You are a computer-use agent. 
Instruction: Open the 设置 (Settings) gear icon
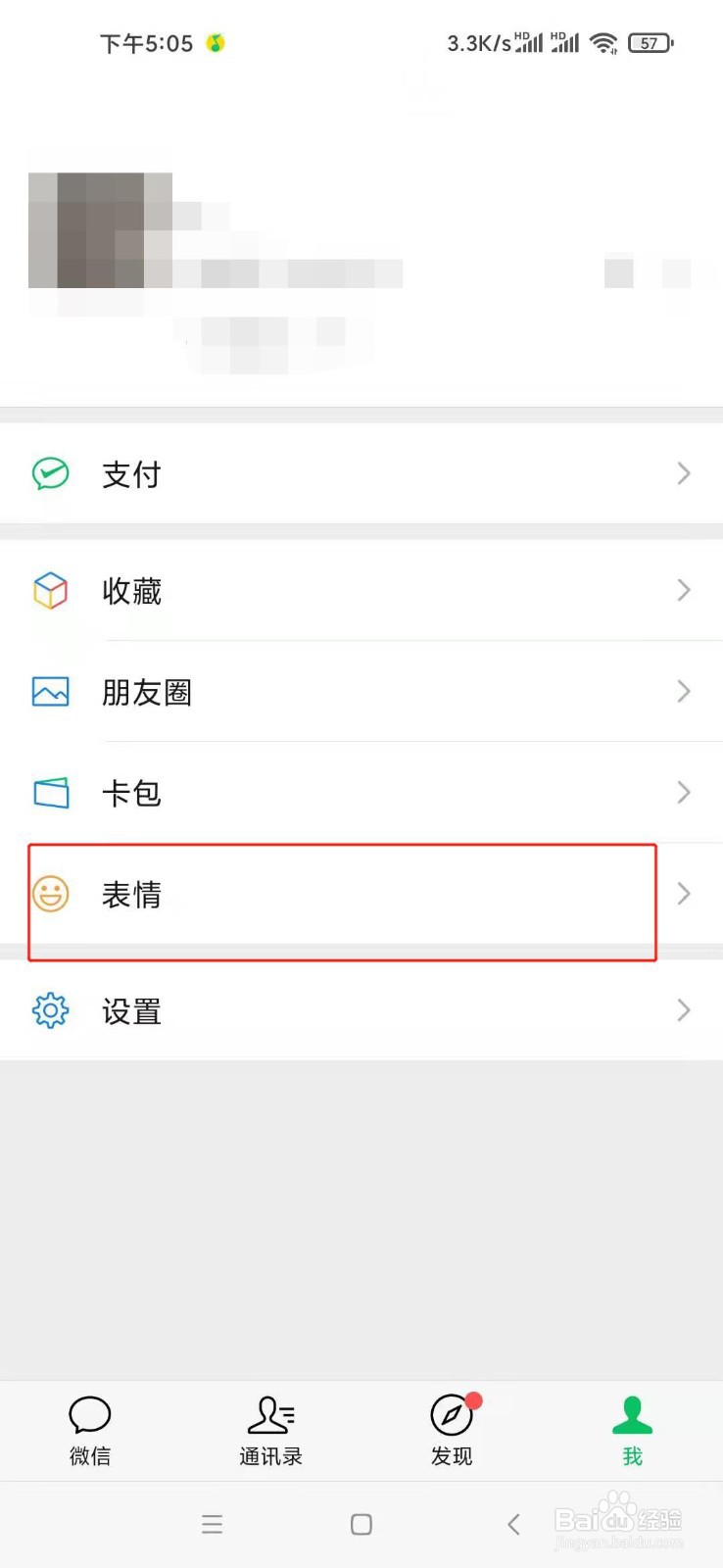point(50,1010)
